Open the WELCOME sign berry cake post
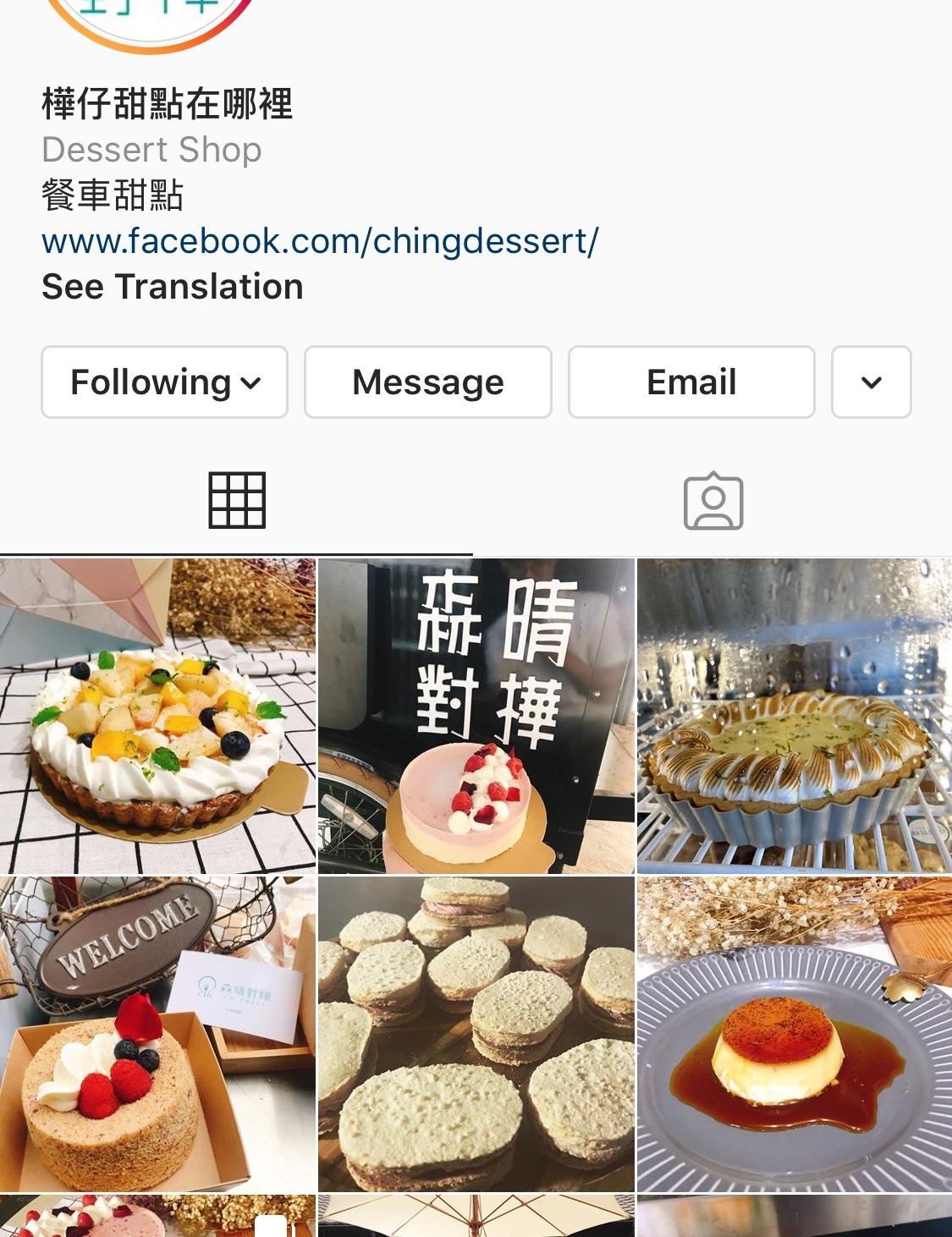Screen dimensions: 952x1237 point(157,1034)
